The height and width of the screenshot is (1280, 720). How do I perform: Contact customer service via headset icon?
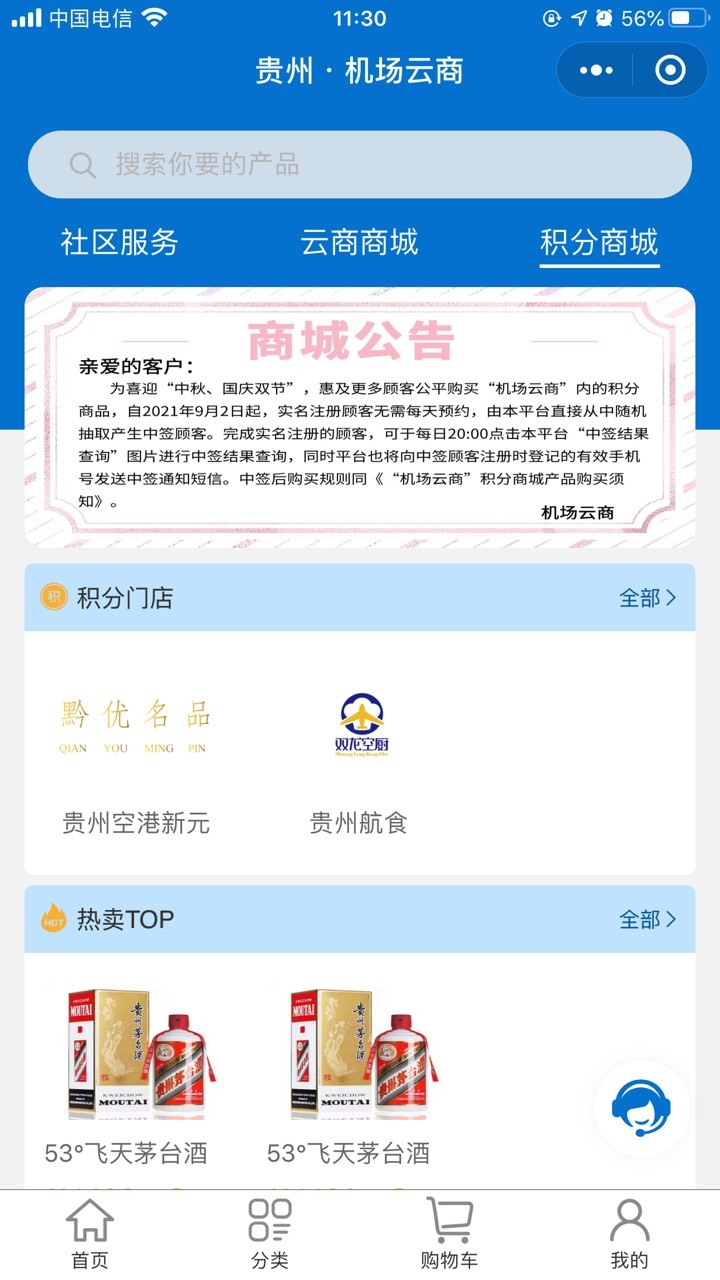tap(641, 1109)
